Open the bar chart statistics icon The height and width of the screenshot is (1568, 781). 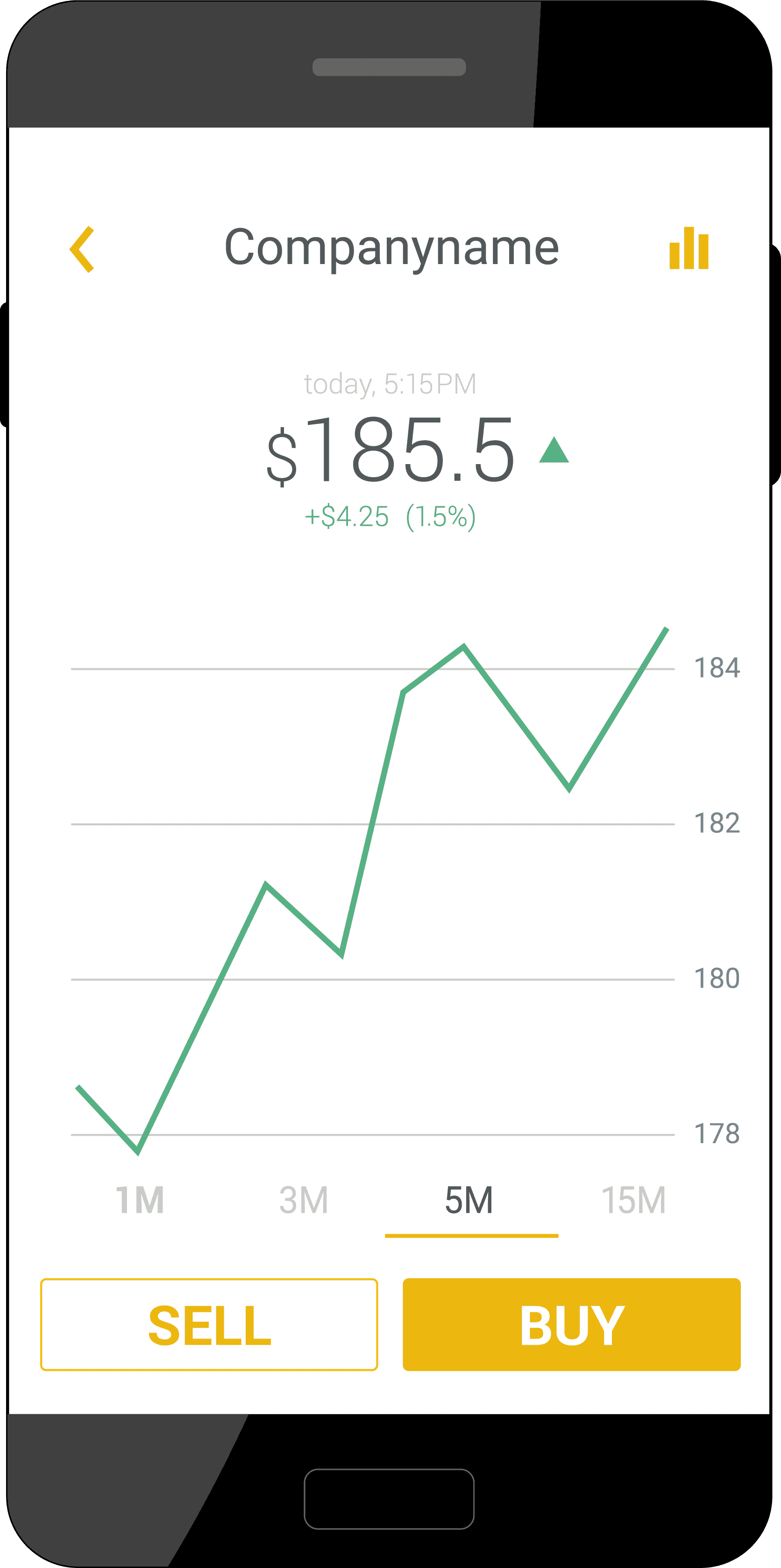pos(689,248)
